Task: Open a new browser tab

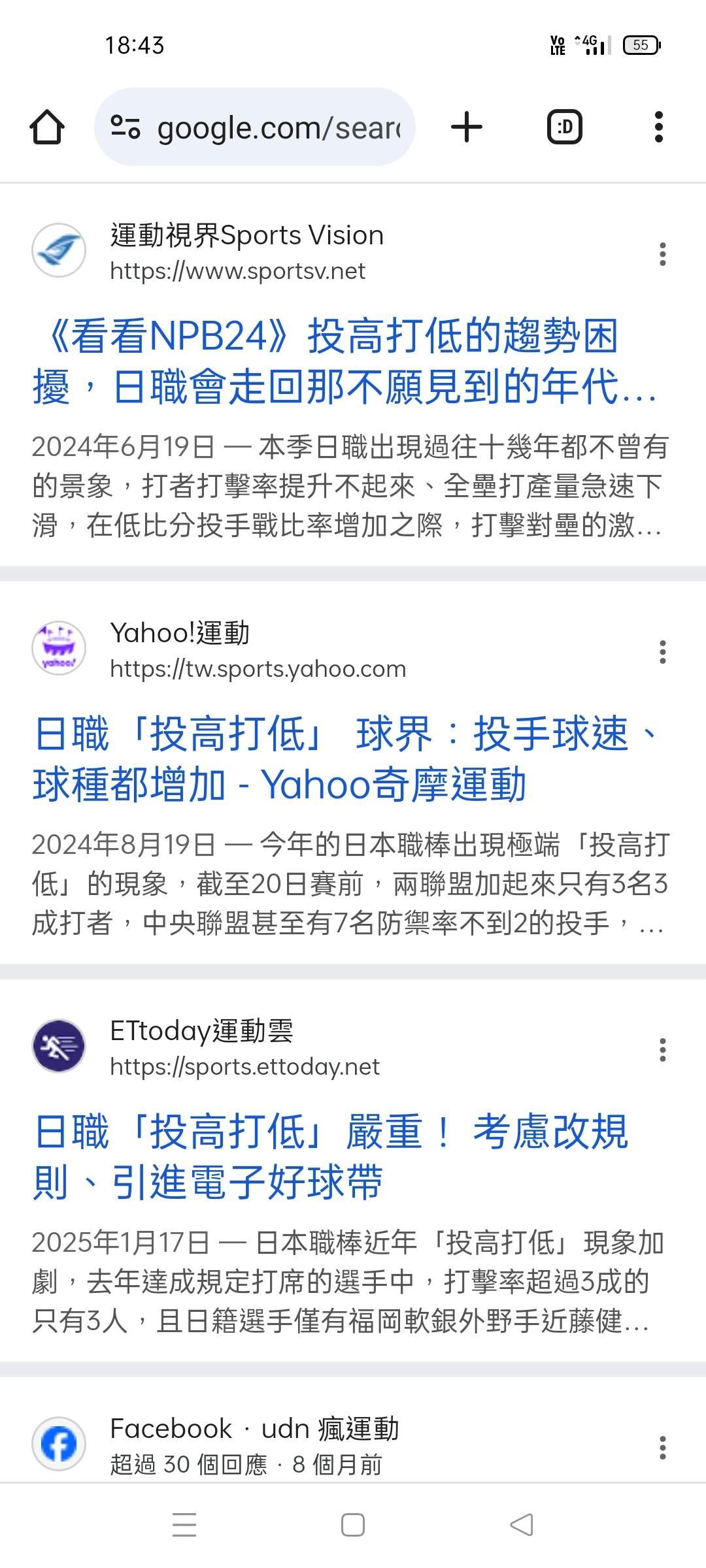Action: pyautogui.click(x=467, y=127)
